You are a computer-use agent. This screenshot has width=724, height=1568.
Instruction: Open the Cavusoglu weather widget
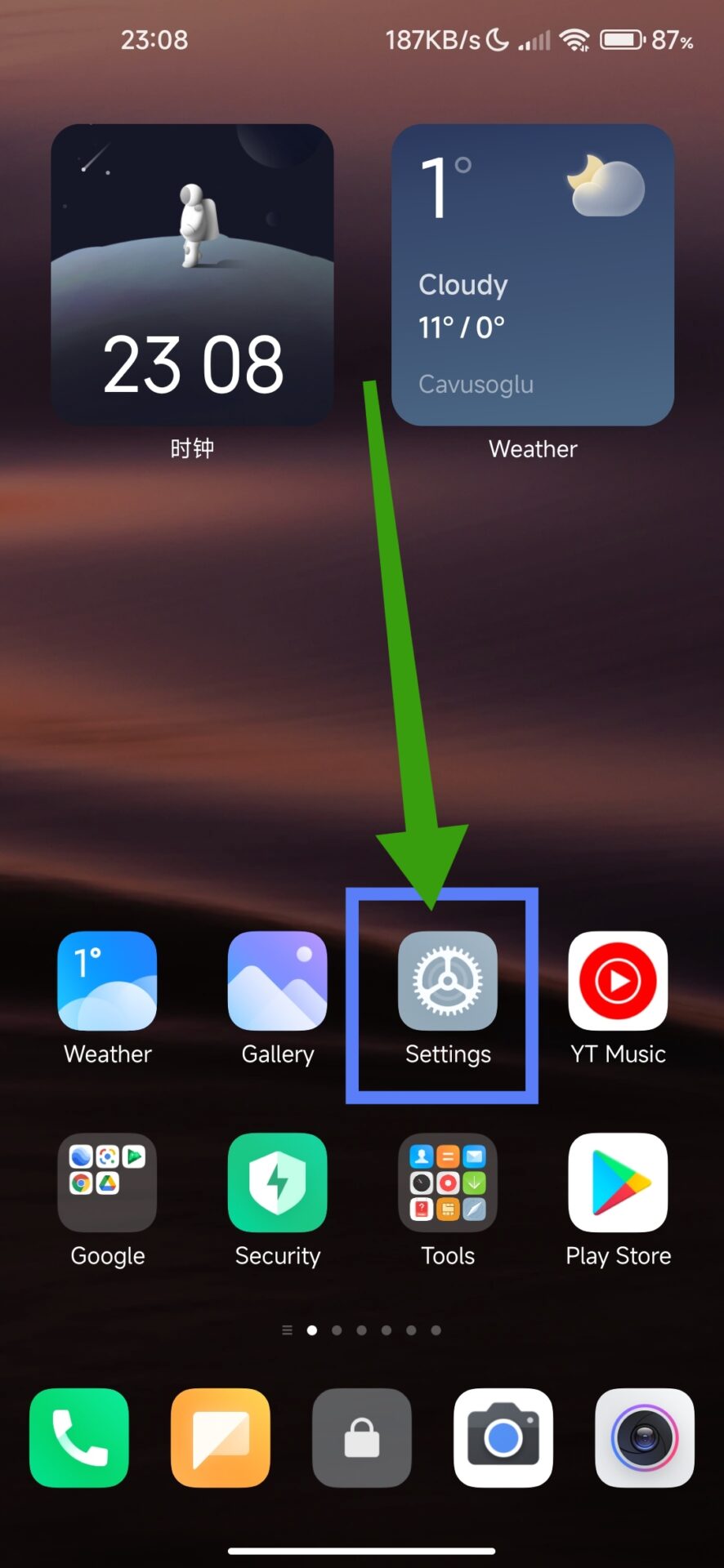pos(533,275)
